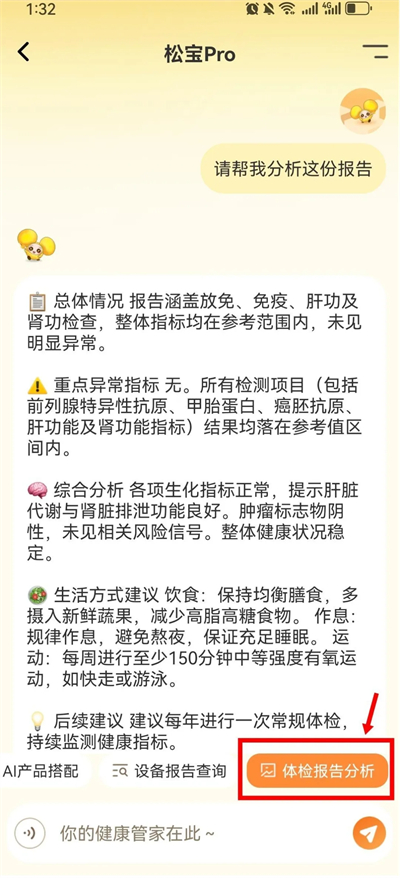Open 设备报告查询 chip

tap(169, 771)
